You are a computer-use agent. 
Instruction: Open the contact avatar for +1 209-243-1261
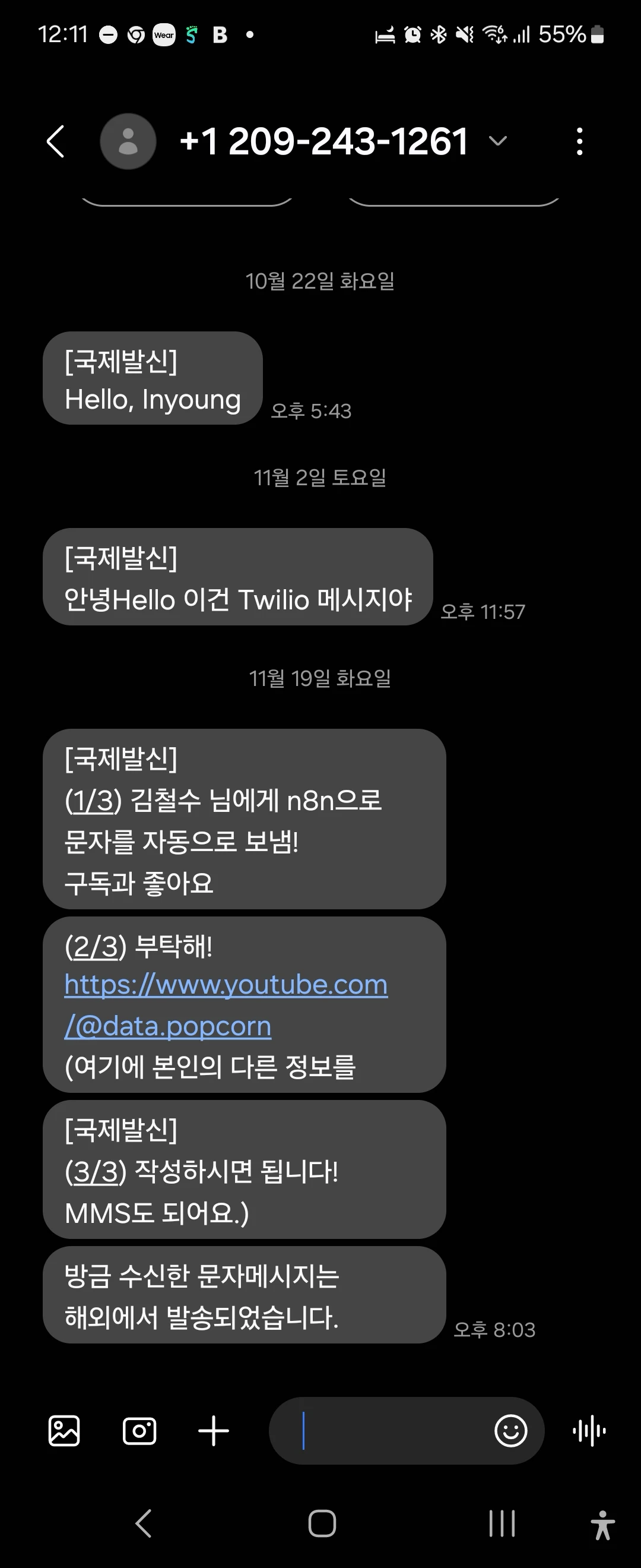(x=128, y=141)
